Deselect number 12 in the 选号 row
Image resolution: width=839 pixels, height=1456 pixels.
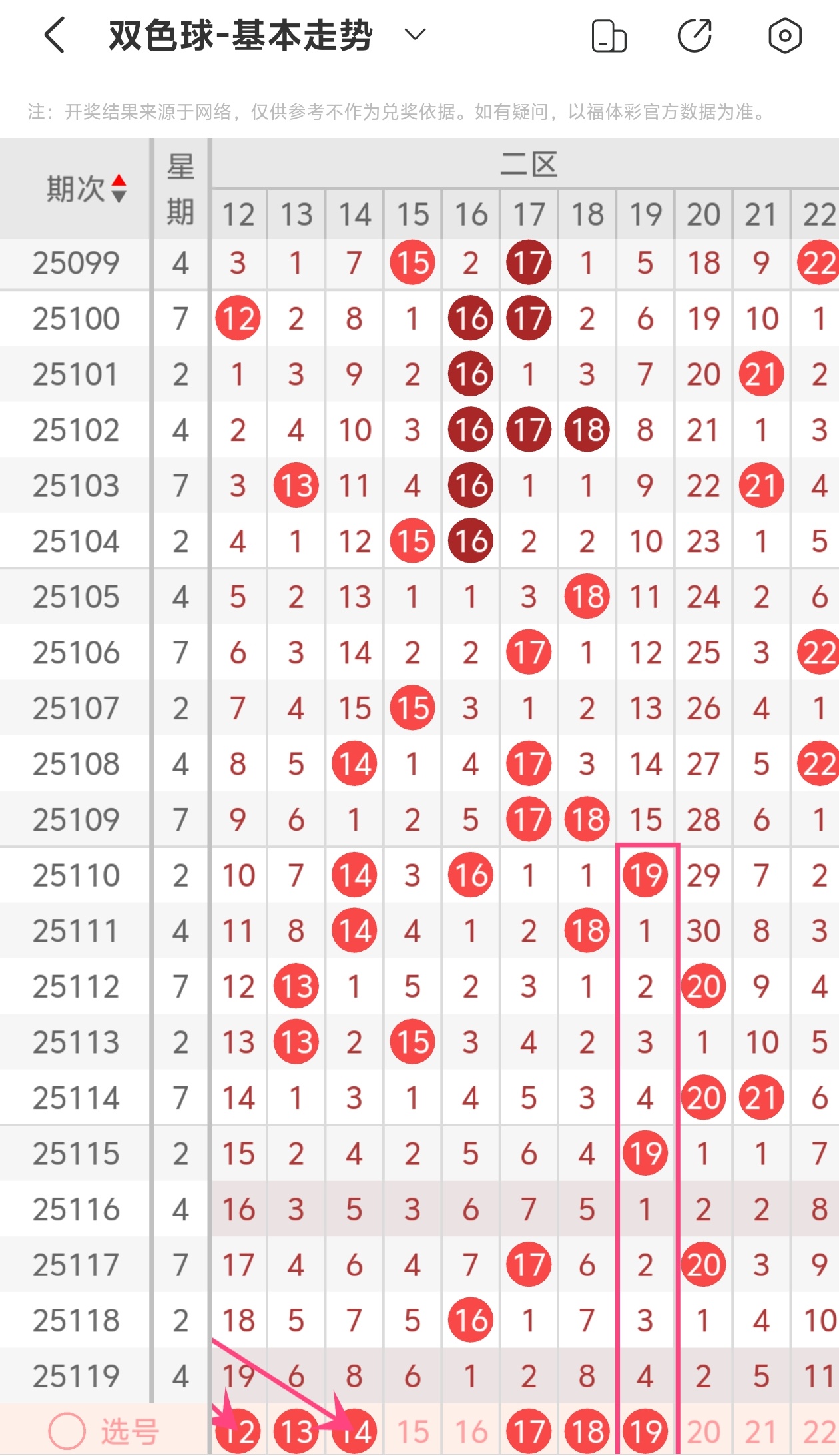(238, 1431)
